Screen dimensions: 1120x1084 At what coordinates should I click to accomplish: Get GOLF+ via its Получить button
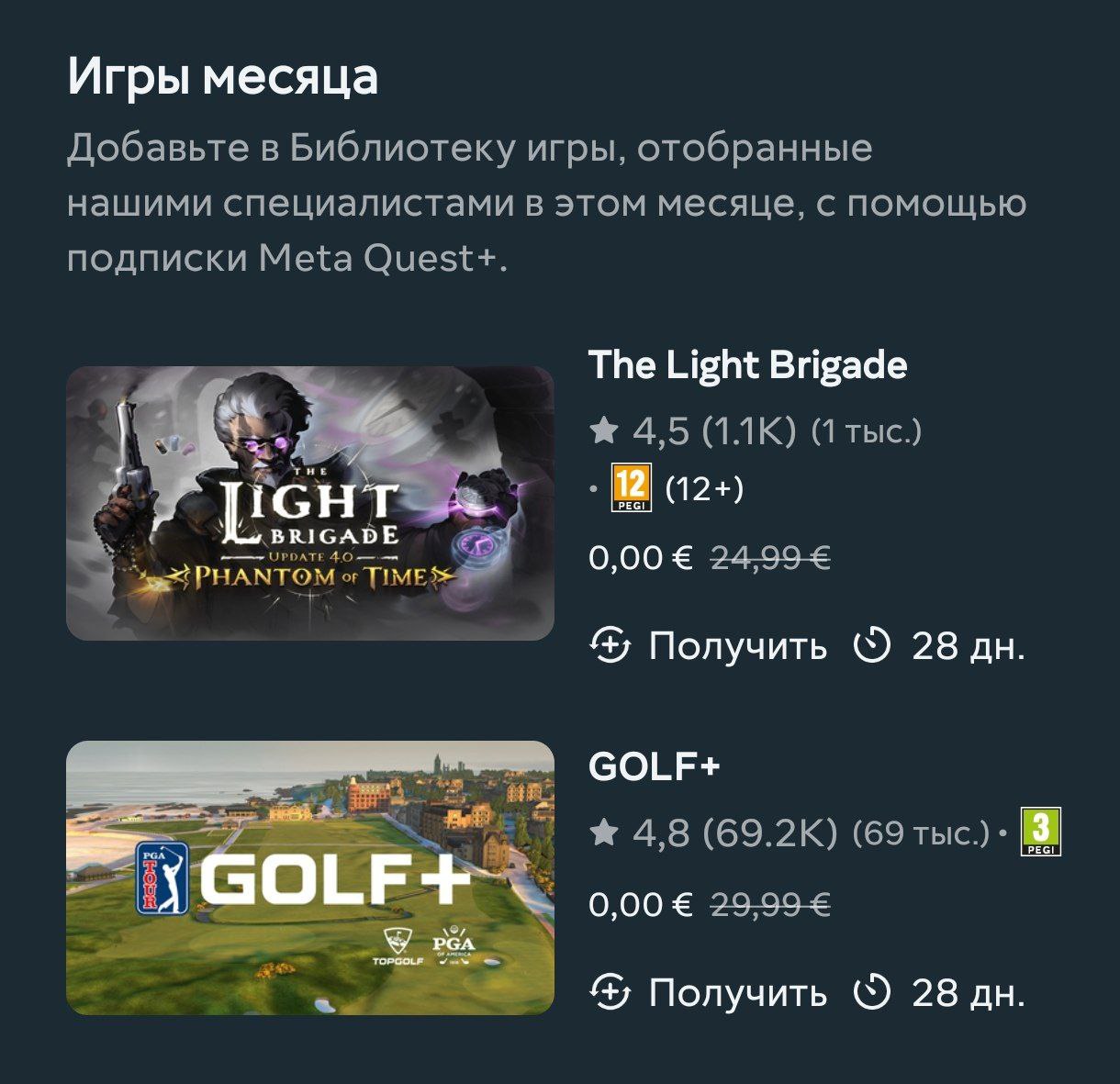click(x=708, y=992)
